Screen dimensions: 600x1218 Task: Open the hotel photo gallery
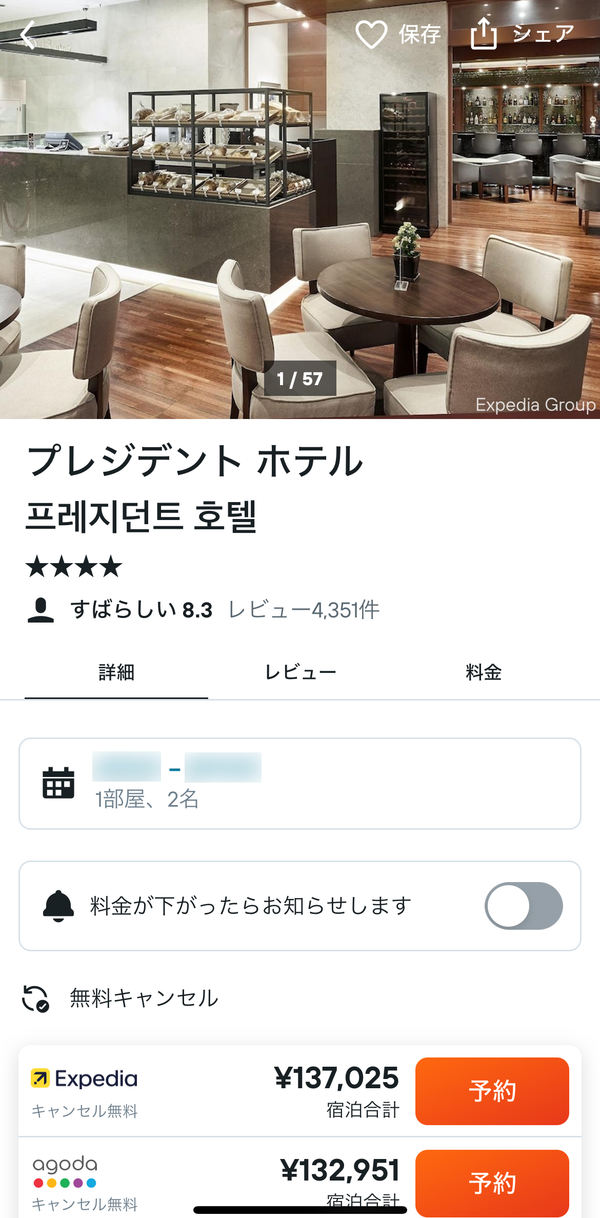point(300,209)
